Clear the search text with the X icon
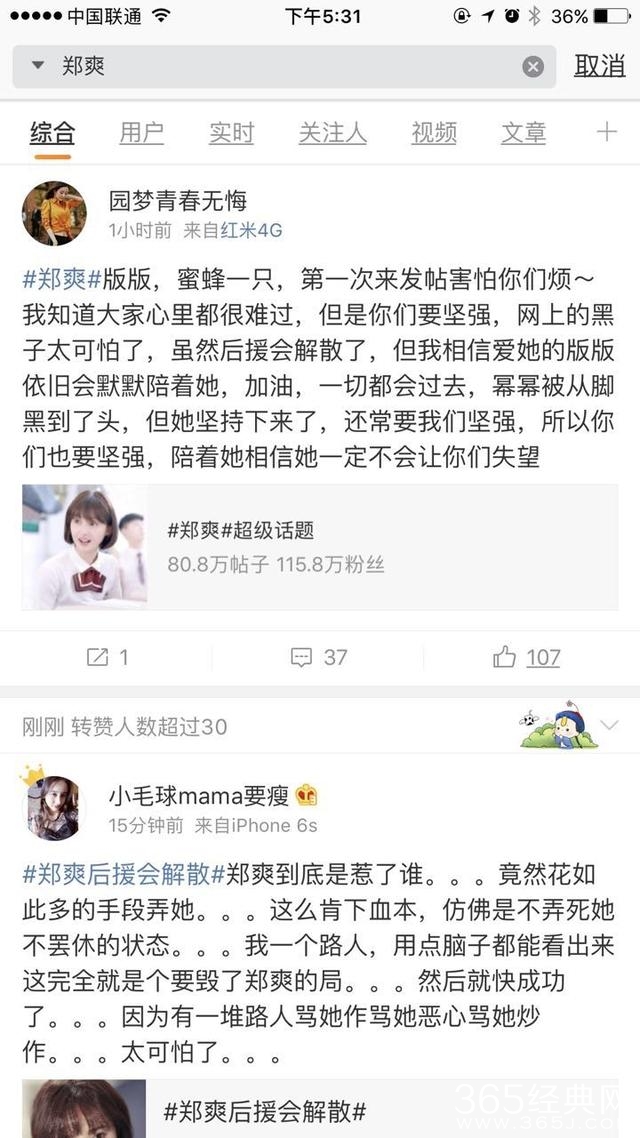The height and width of the screenshot is (1138, 640). coord(533,67)
